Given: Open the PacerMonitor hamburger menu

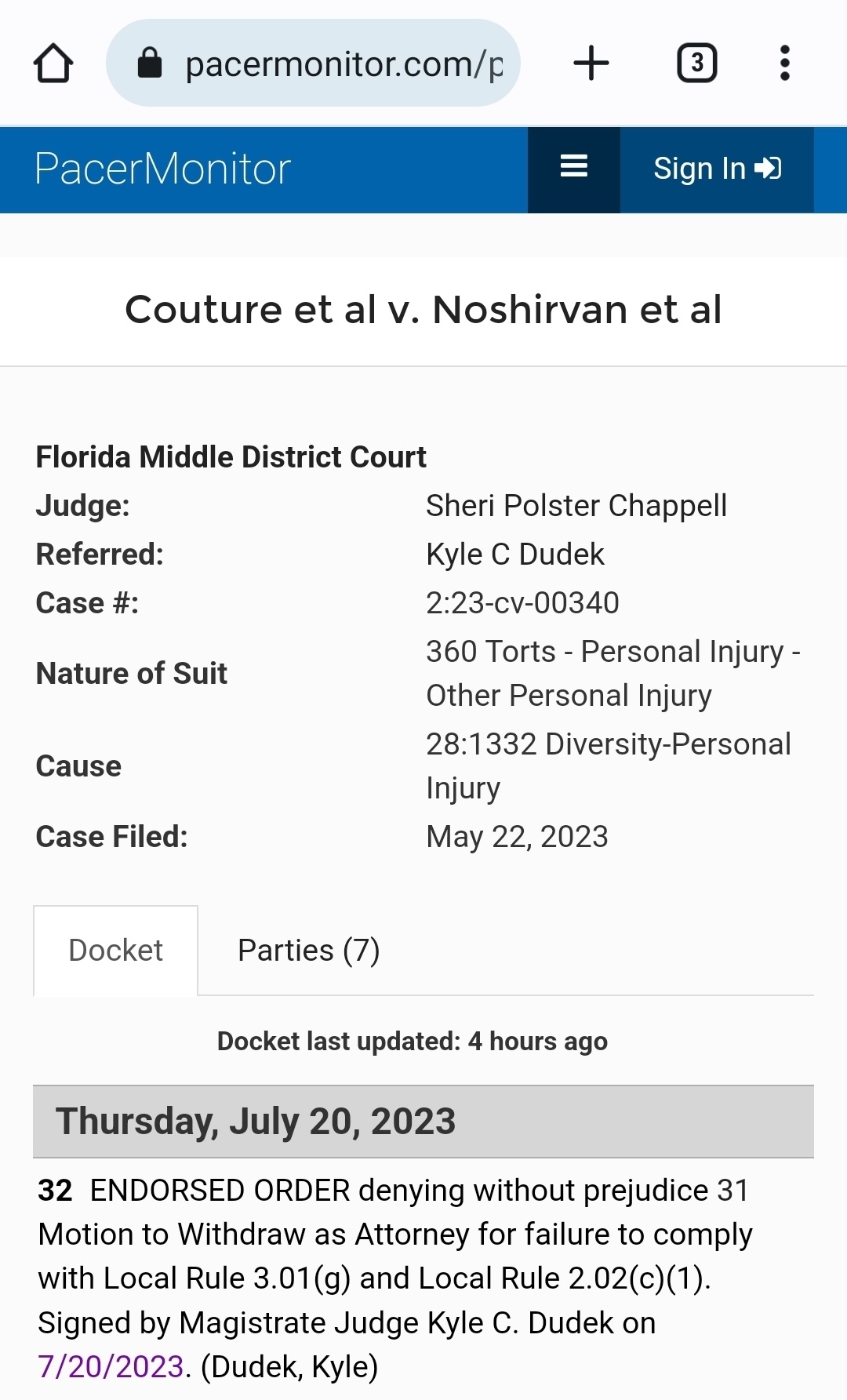Looking at the screenshot, I should tap(574, 167).
